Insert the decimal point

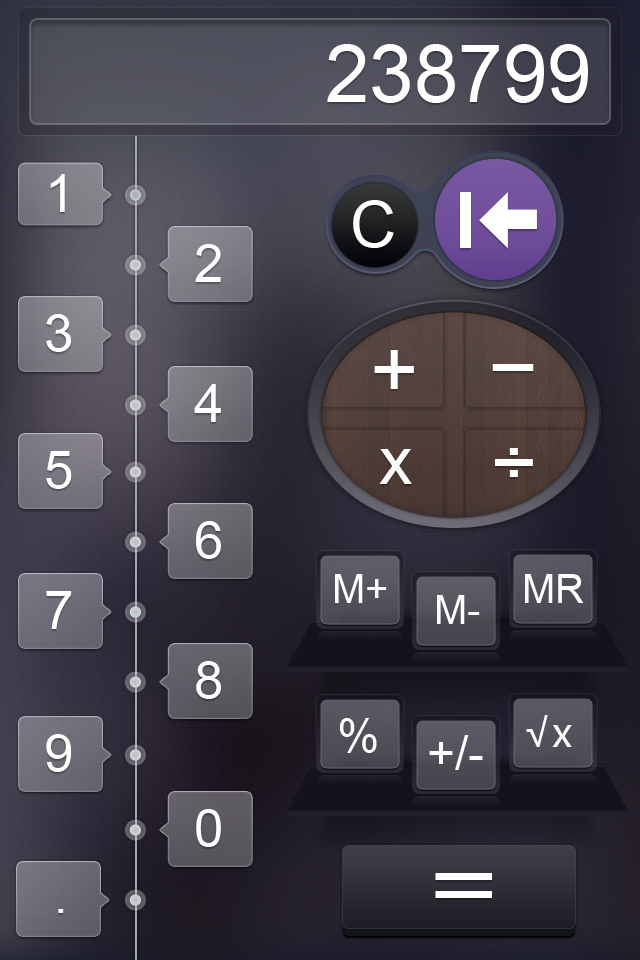click(59, 900)
